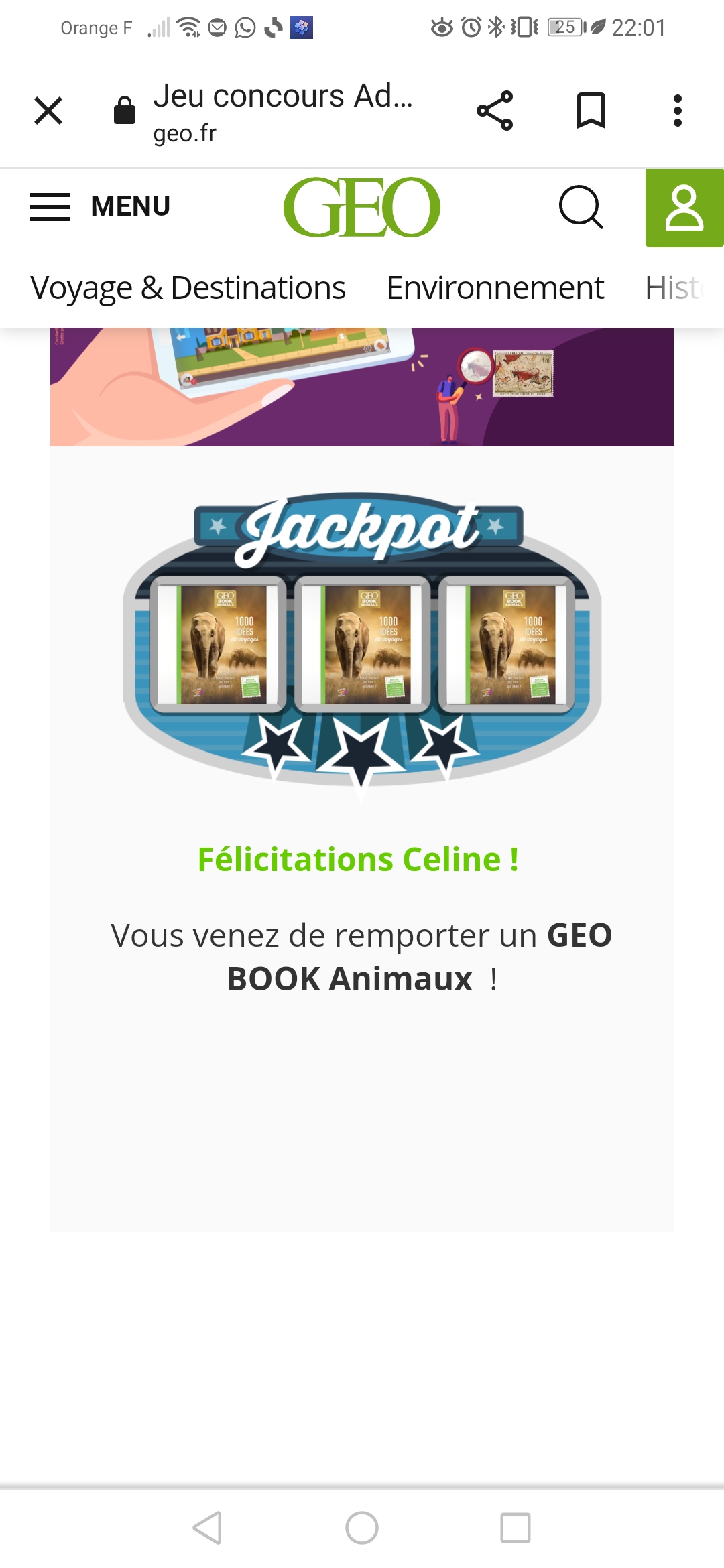Open the browser overflow menu

point(677,111)
